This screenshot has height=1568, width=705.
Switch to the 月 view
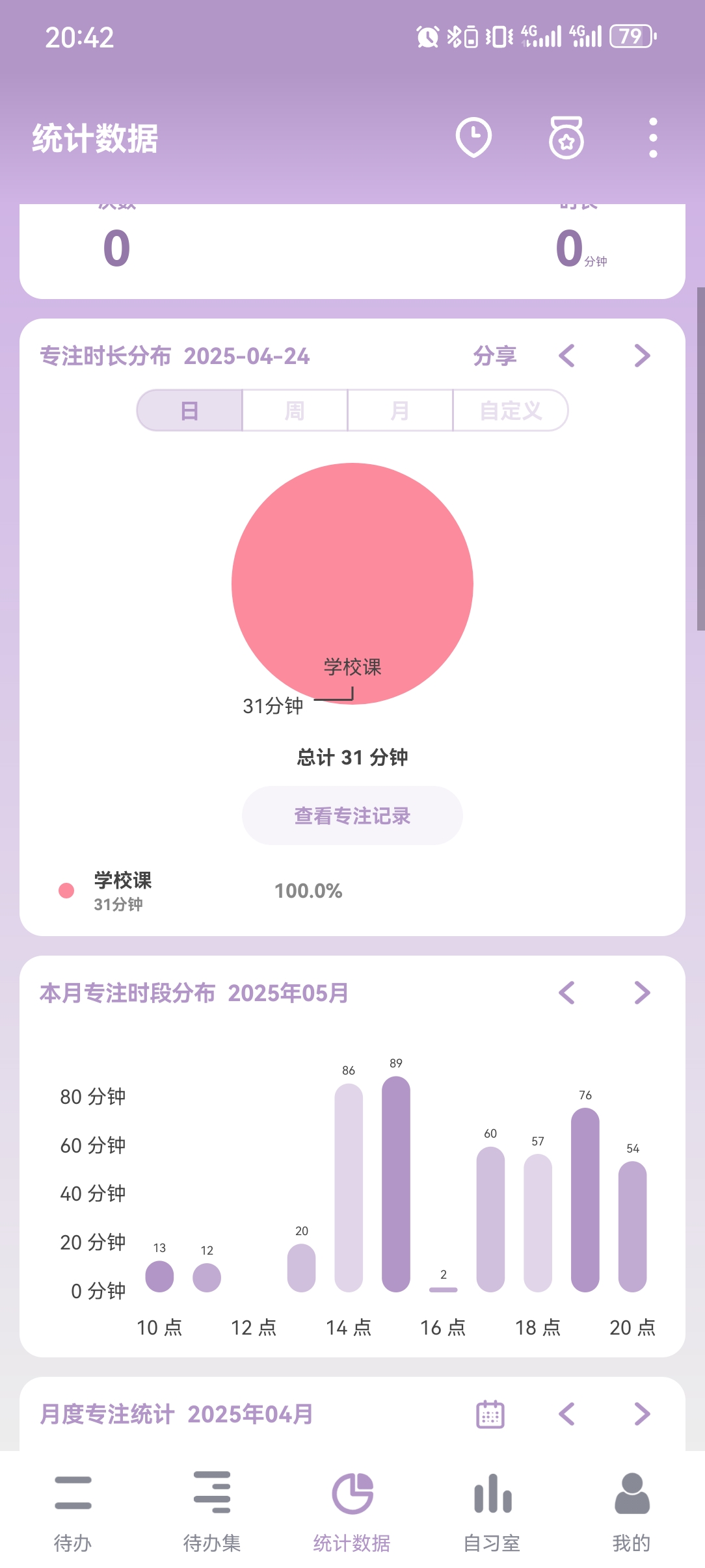[400, 411]
